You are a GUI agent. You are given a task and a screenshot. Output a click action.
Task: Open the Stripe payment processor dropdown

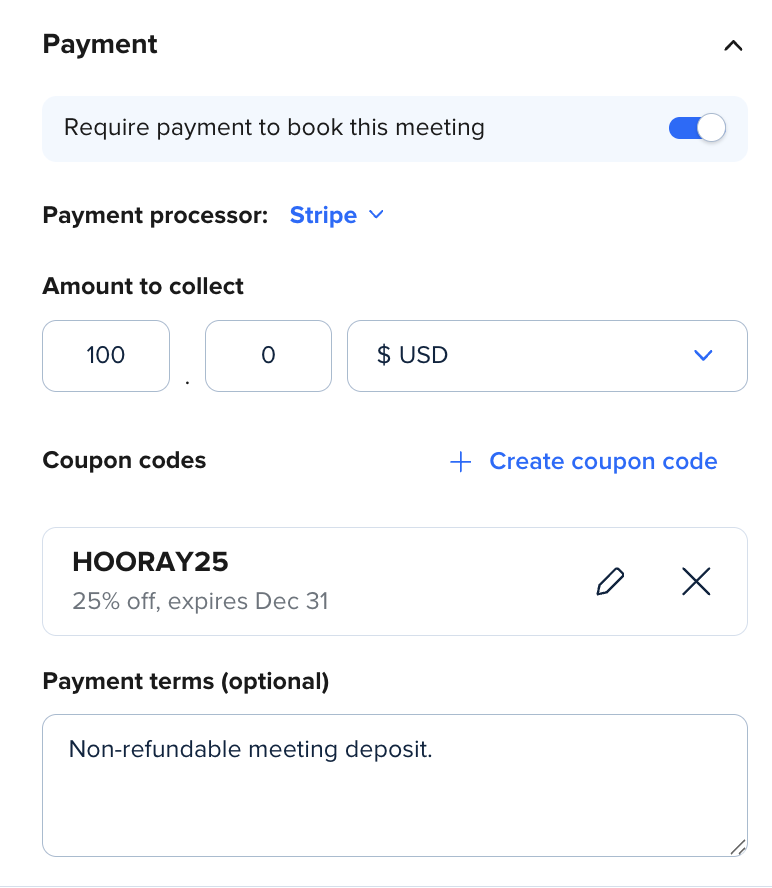point(337,215)
